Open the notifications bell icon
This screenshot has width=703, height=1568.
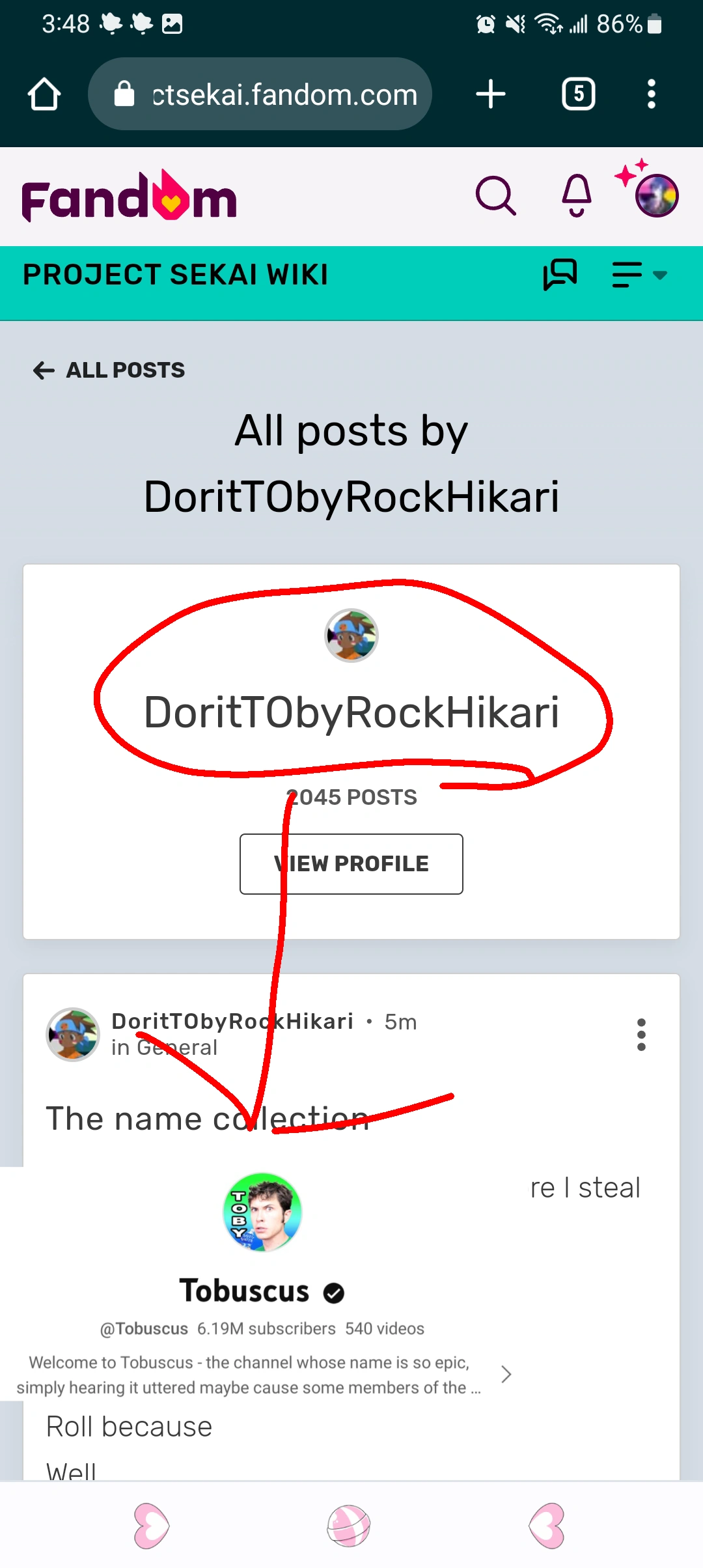pyautogui.click(x=575, y=195)
